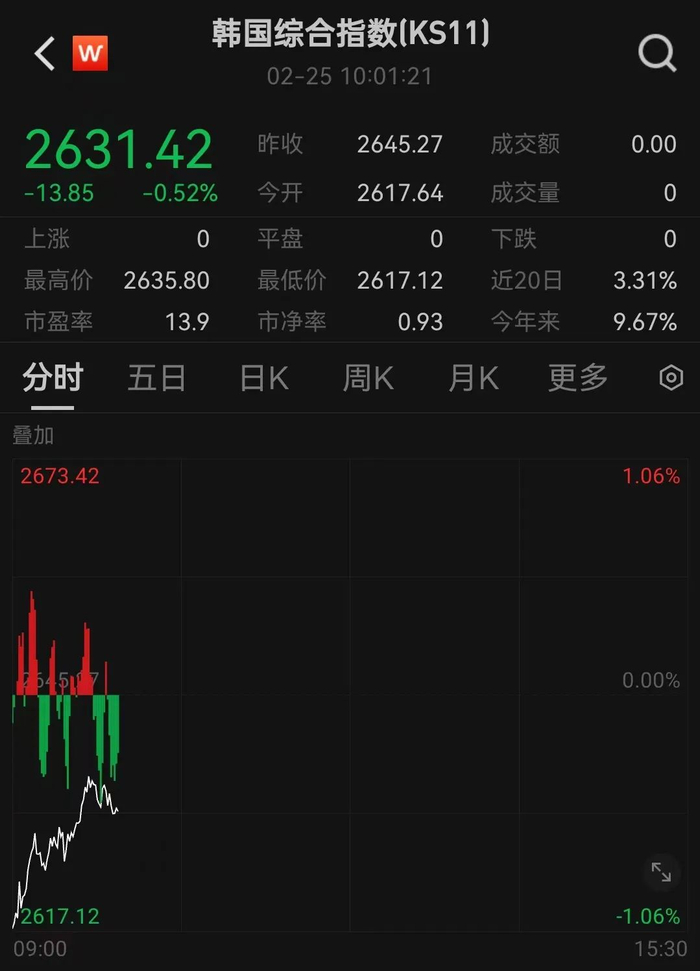
Task: Switch to the 分时 chart tab
Action: (x=53, y=378)
